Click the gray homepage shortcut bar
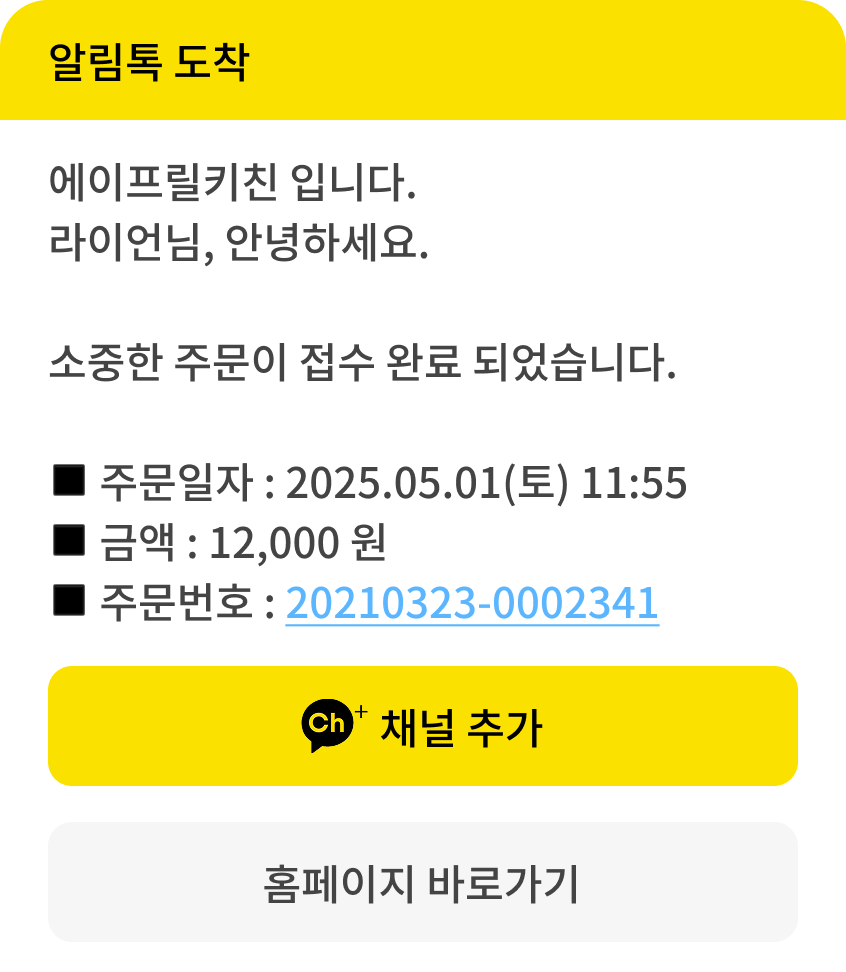 tap(423, 883)
